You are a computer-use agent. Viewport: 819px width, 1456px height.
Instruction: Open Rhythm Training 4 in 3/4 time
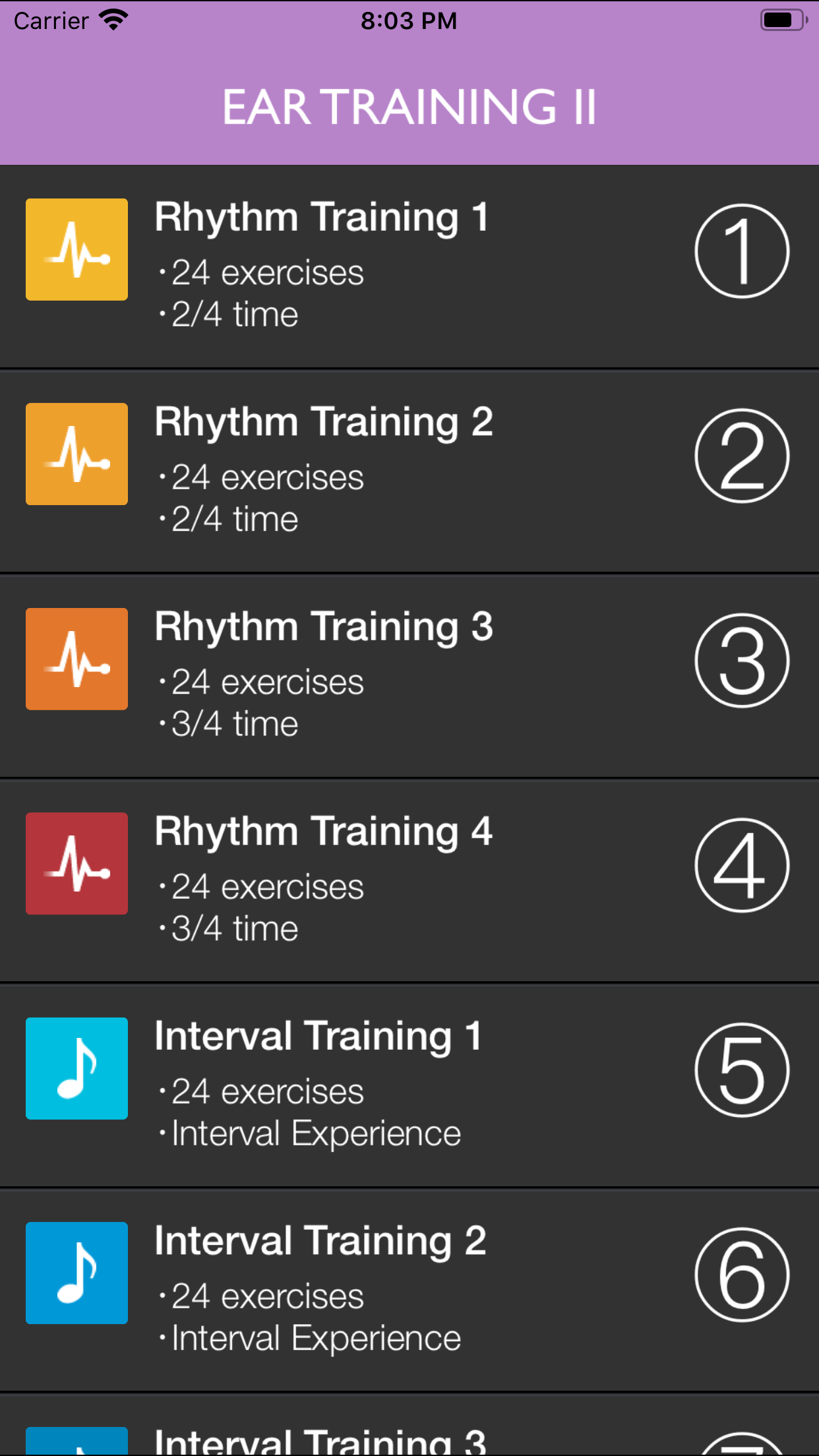[409, 880]
